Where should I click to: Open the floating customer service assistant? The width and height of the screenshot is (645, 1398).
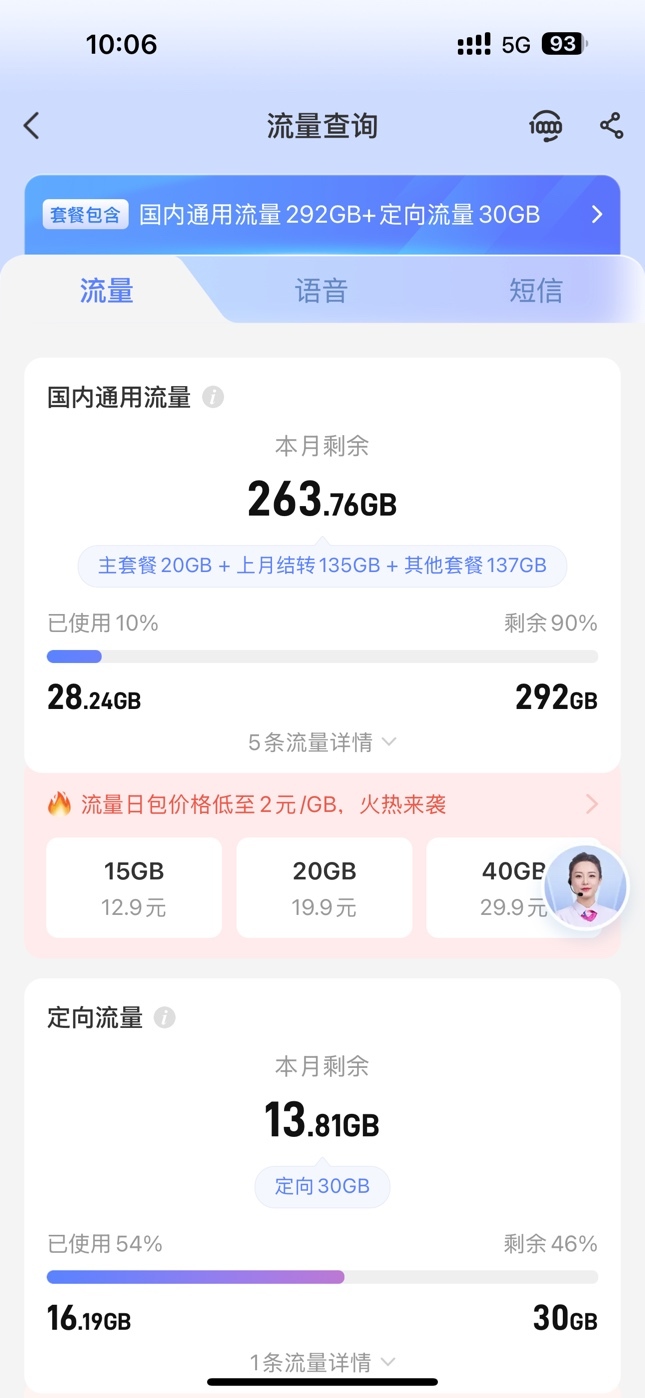(x=586, y=886)
